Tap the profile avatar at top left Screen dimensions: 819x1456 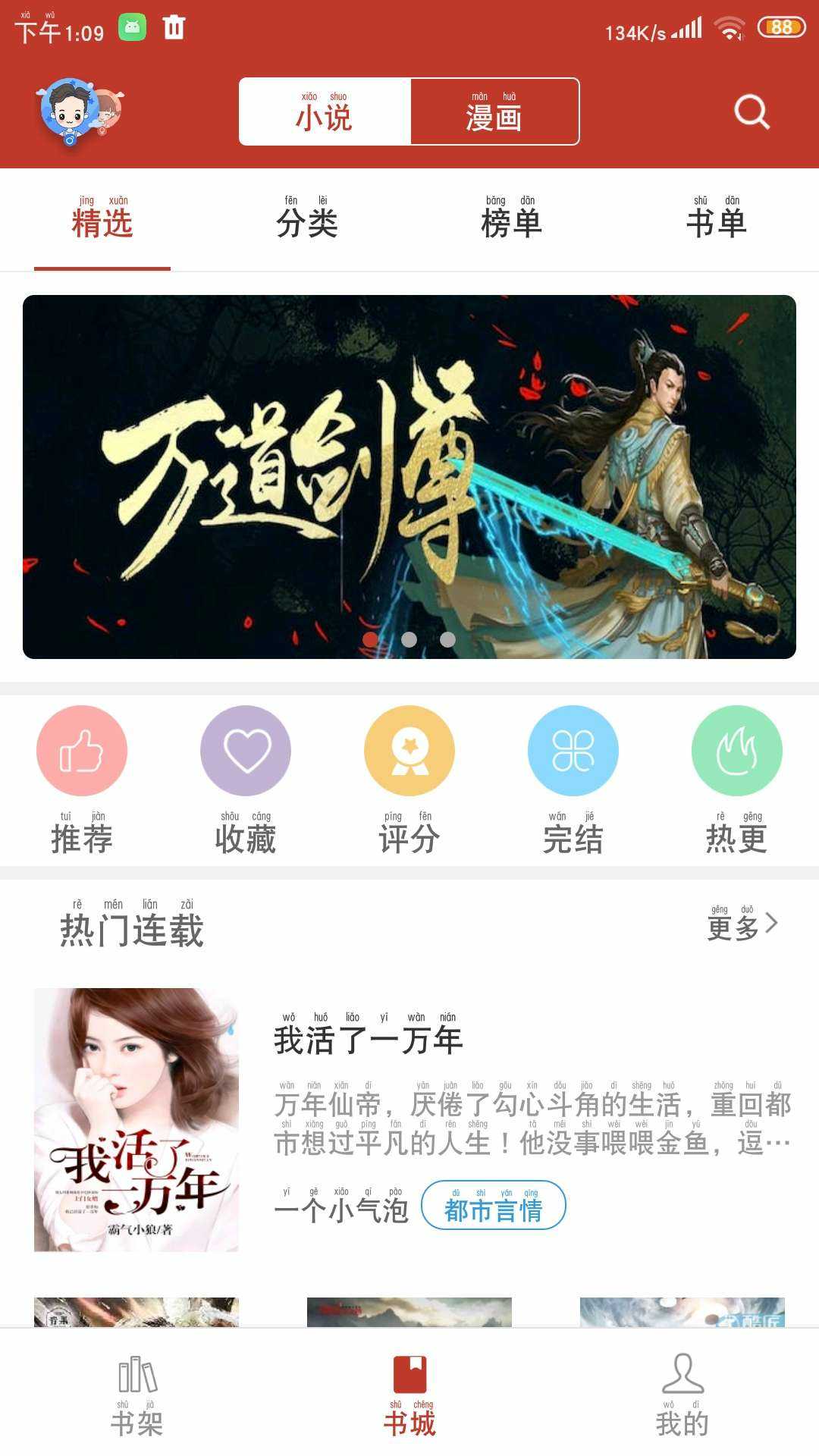73,111
